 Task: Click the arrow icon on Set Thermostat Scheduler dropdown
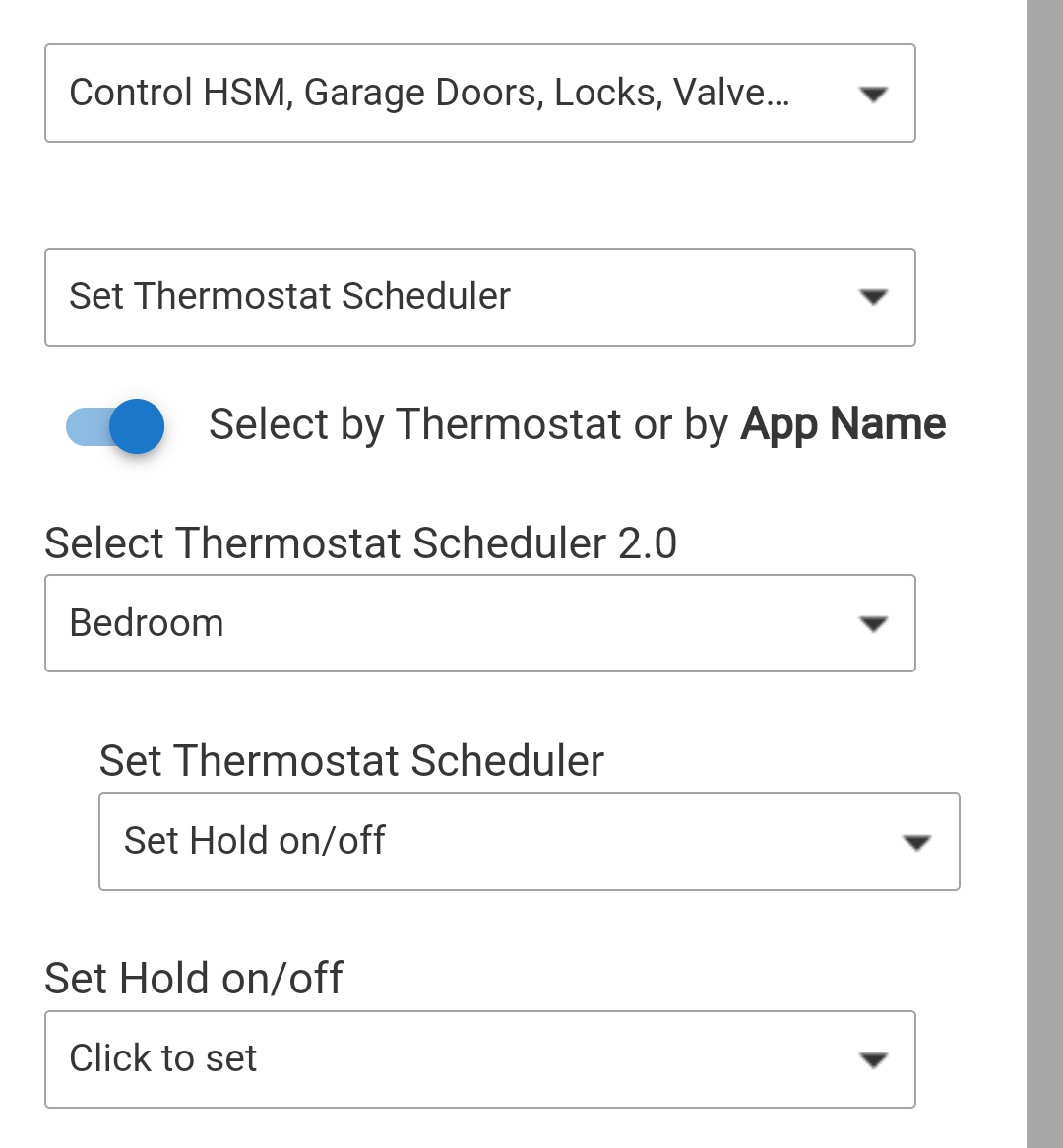tap(874, 297)
